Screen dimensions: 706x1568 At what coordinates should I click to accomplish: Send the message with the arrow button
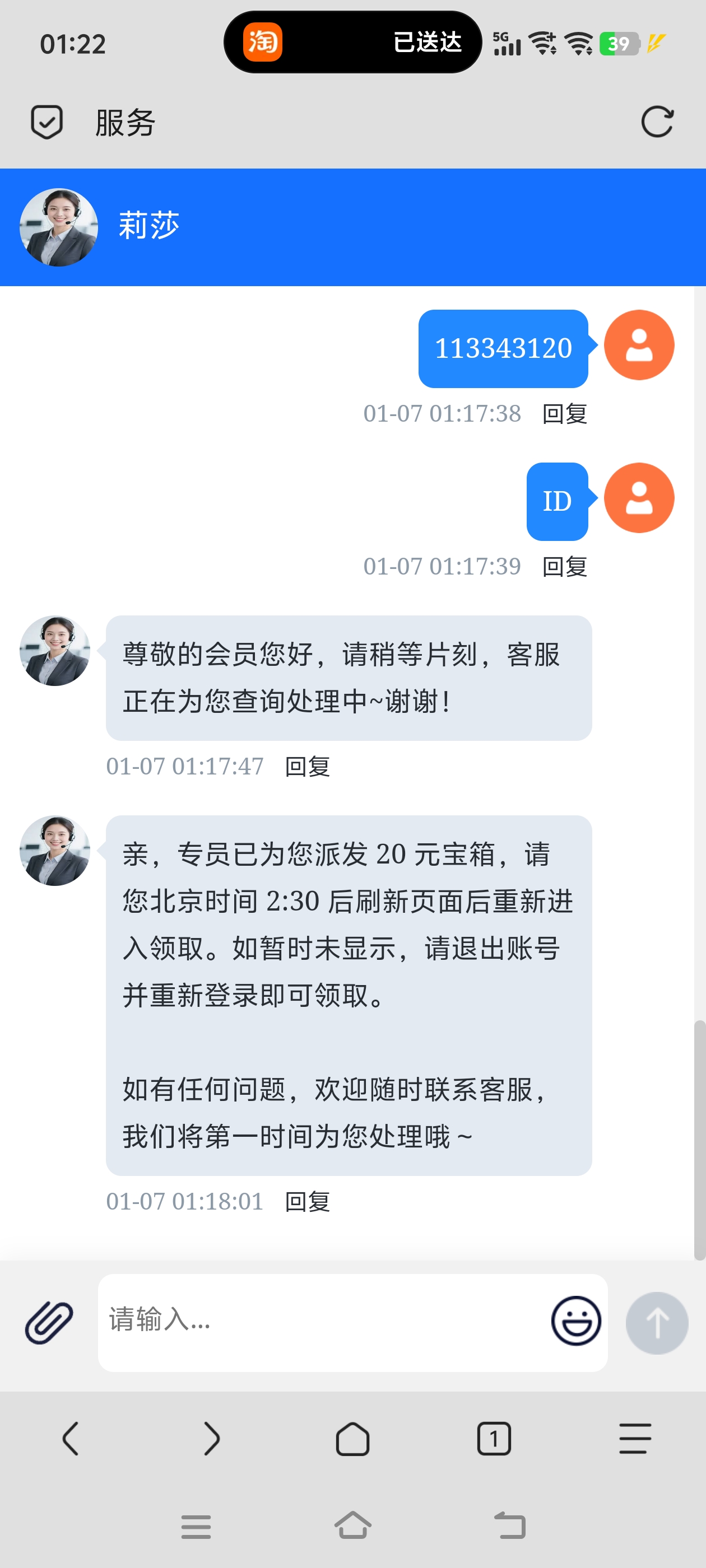click(657, 1323)
